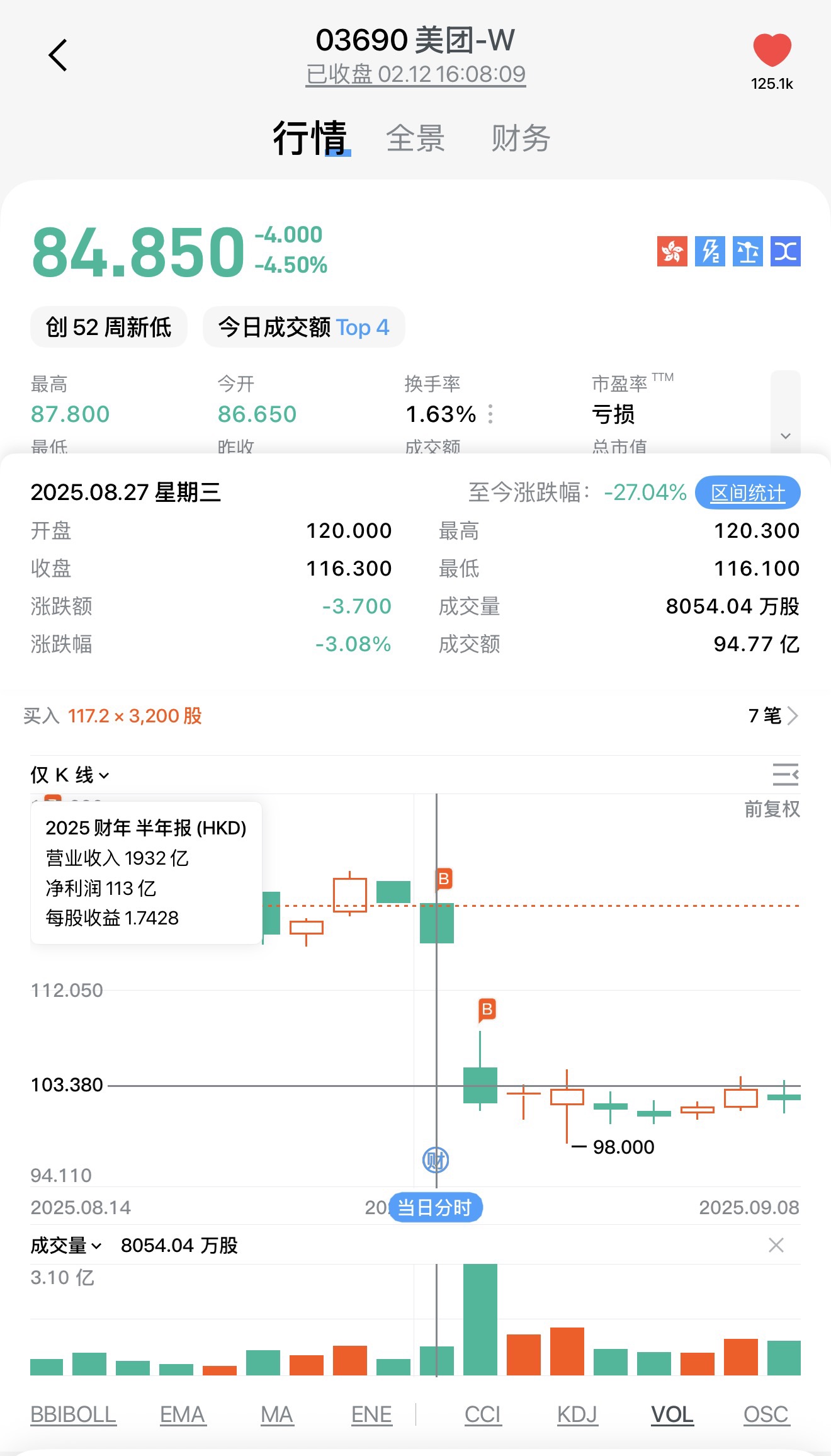Switch to the 财务 tab
Image resolution: width=831 pixels, height=1456 pixels.
[521, 139]
